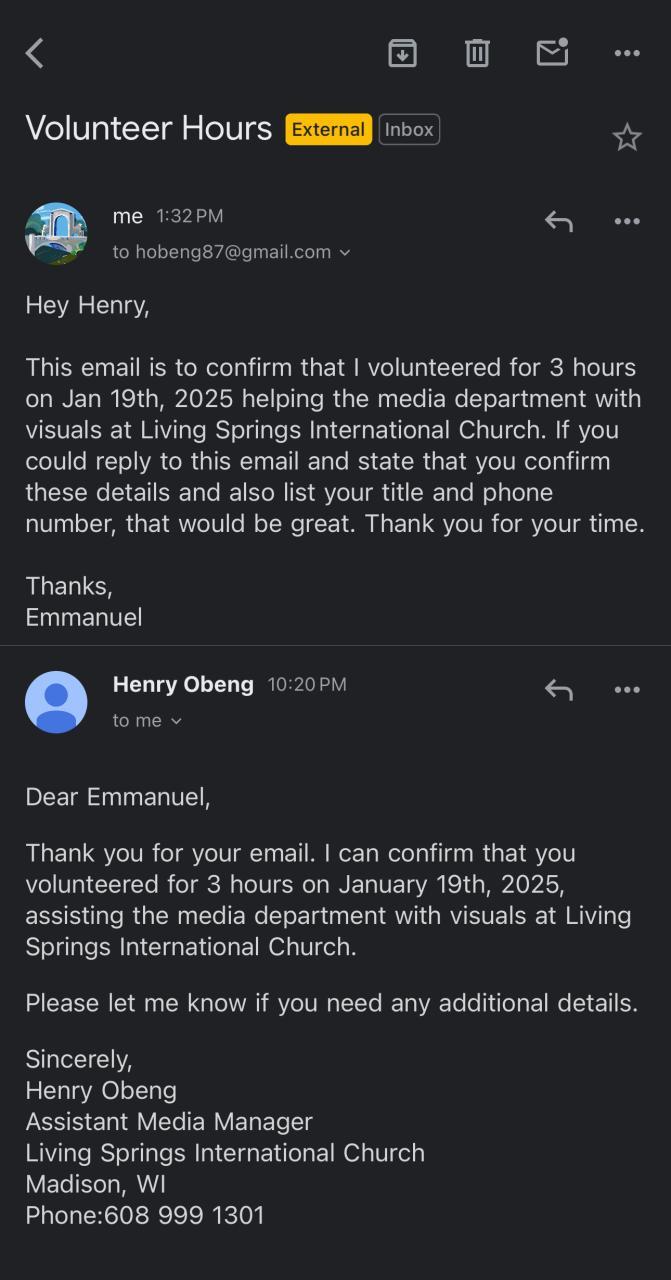Go back to the inbox list
This screenshot has height=1280, width=671.
[x=35, y=53]
